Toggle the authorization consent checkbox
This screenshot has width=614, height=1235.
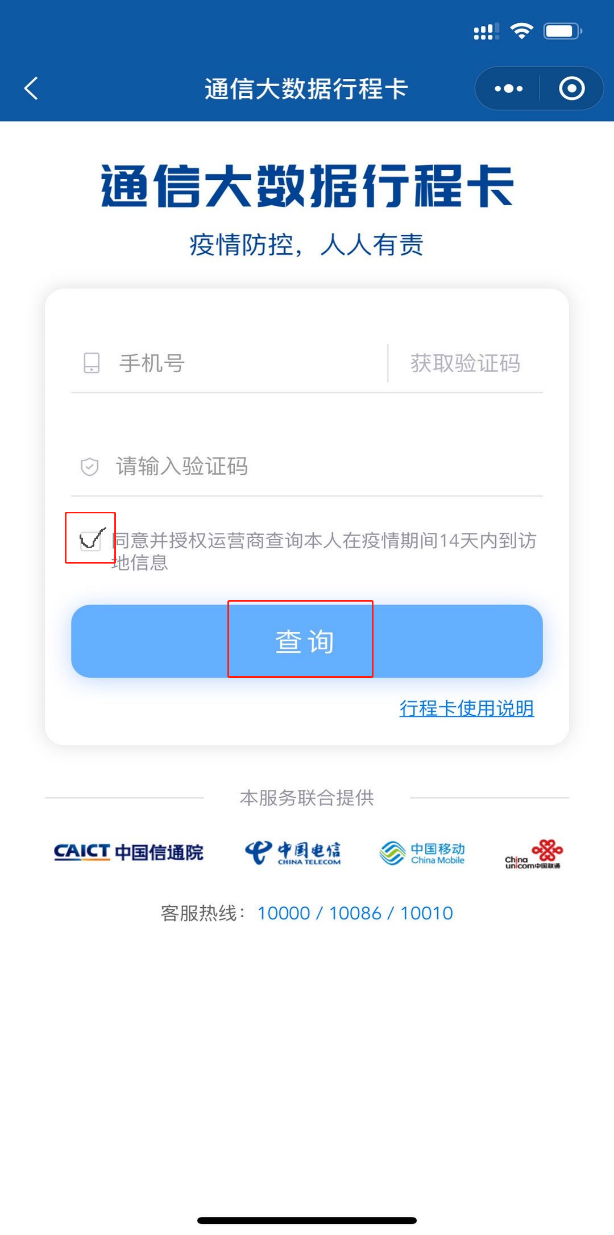tap(90, 540)
